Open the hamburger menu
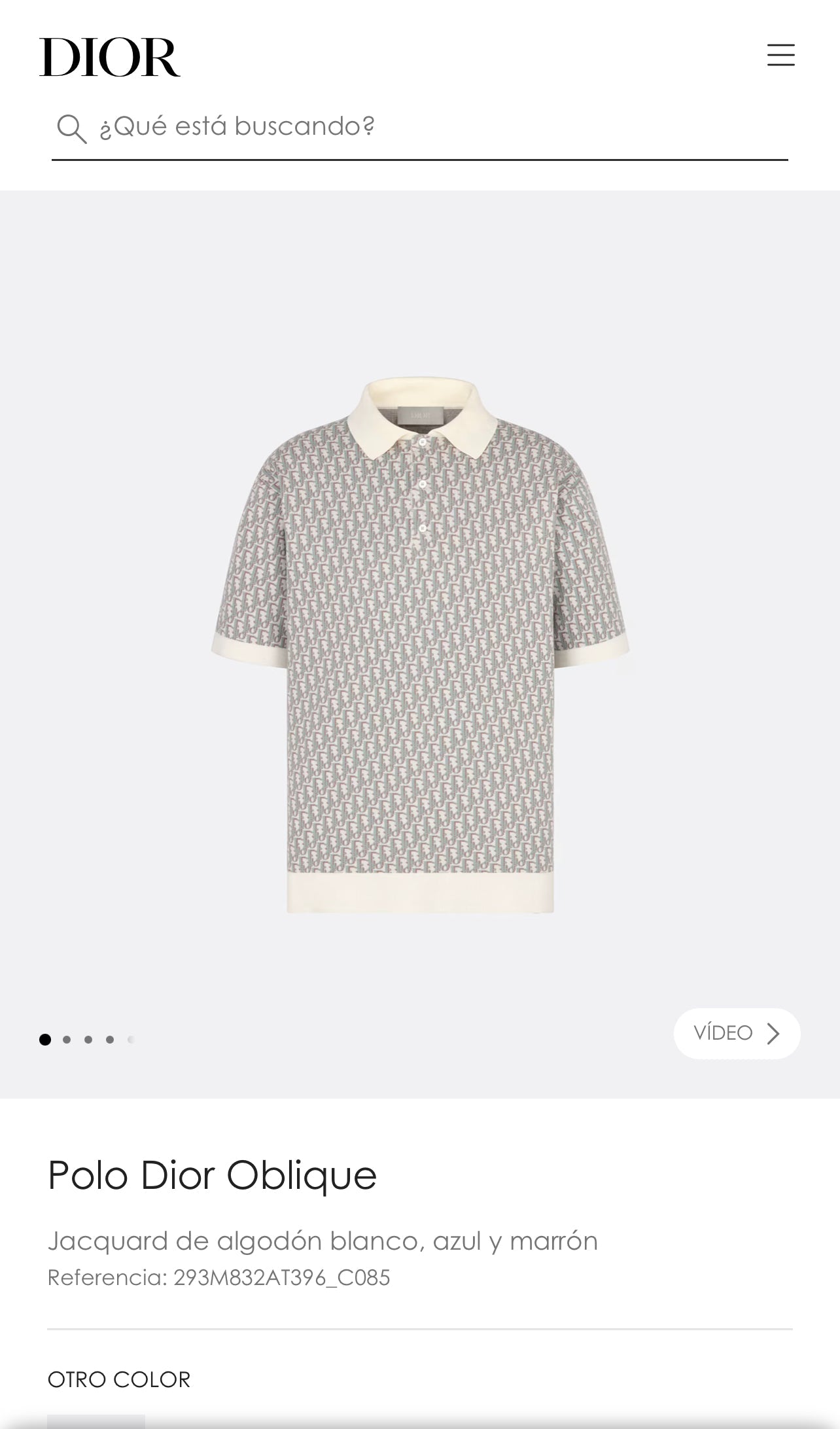 [780, 55]
